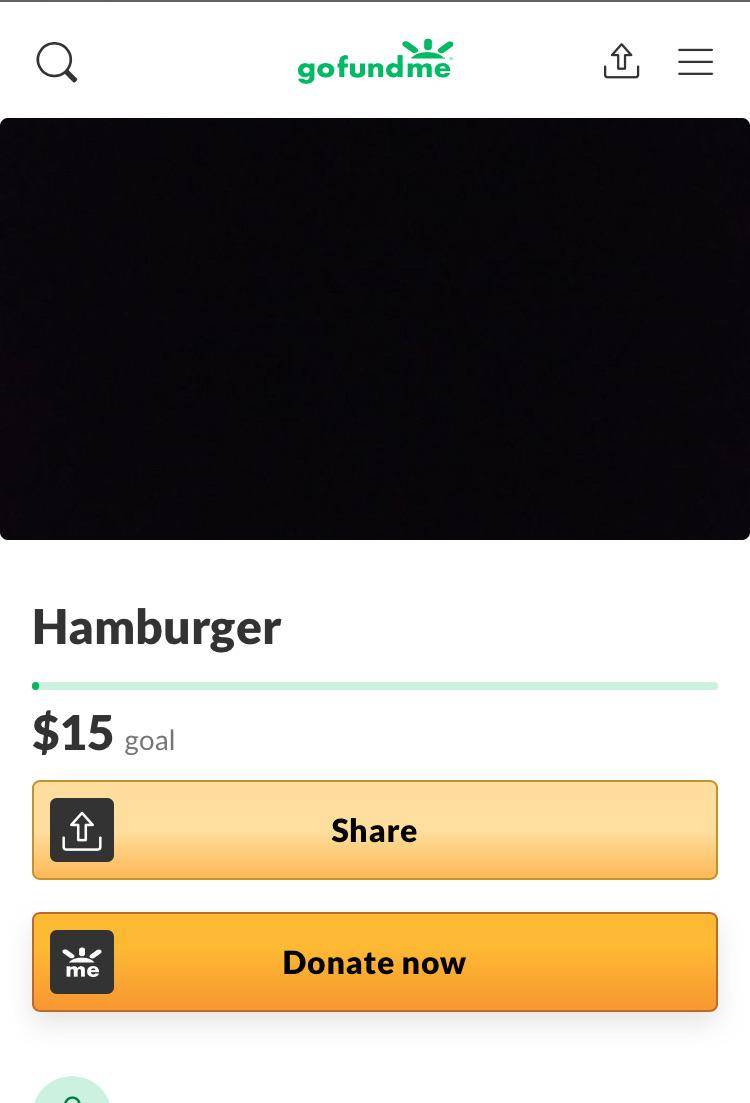Open the fundraiser's cover image
This screenshot has width=750, height=1103.
click(x=374, y=330)
